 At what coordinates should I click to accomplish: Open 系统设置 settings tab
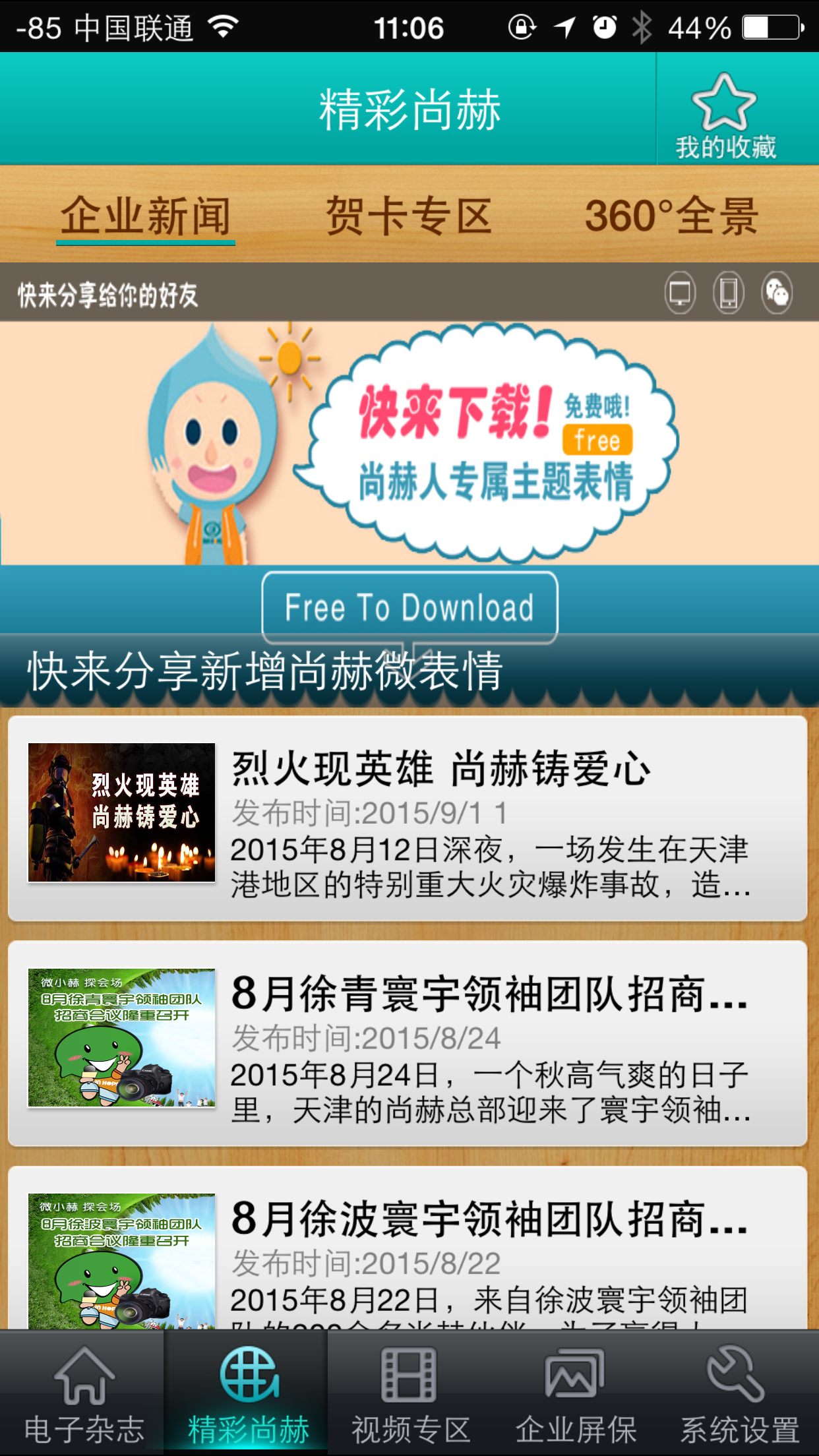[x=738, y=1393]
